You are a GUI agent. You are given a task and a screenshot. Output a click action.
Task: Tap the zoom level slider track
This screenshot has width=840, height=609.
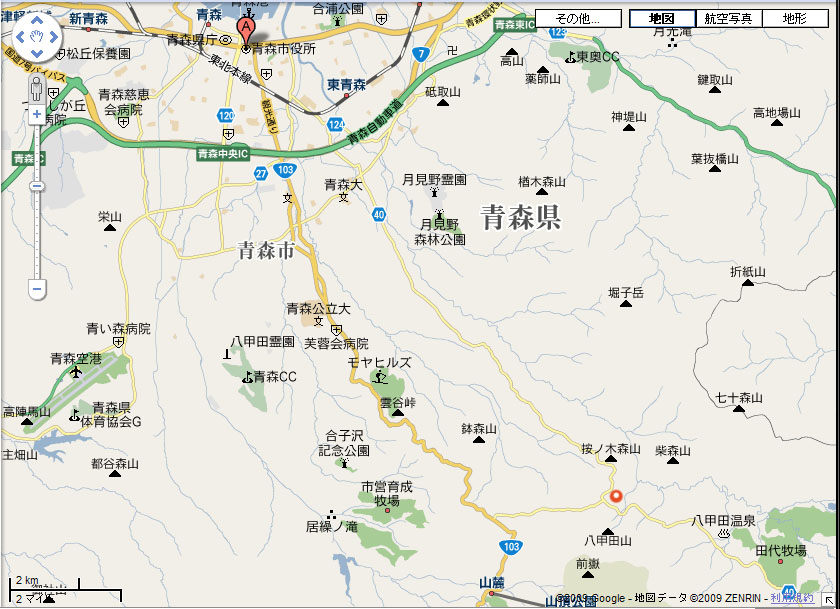click(37, 230)
